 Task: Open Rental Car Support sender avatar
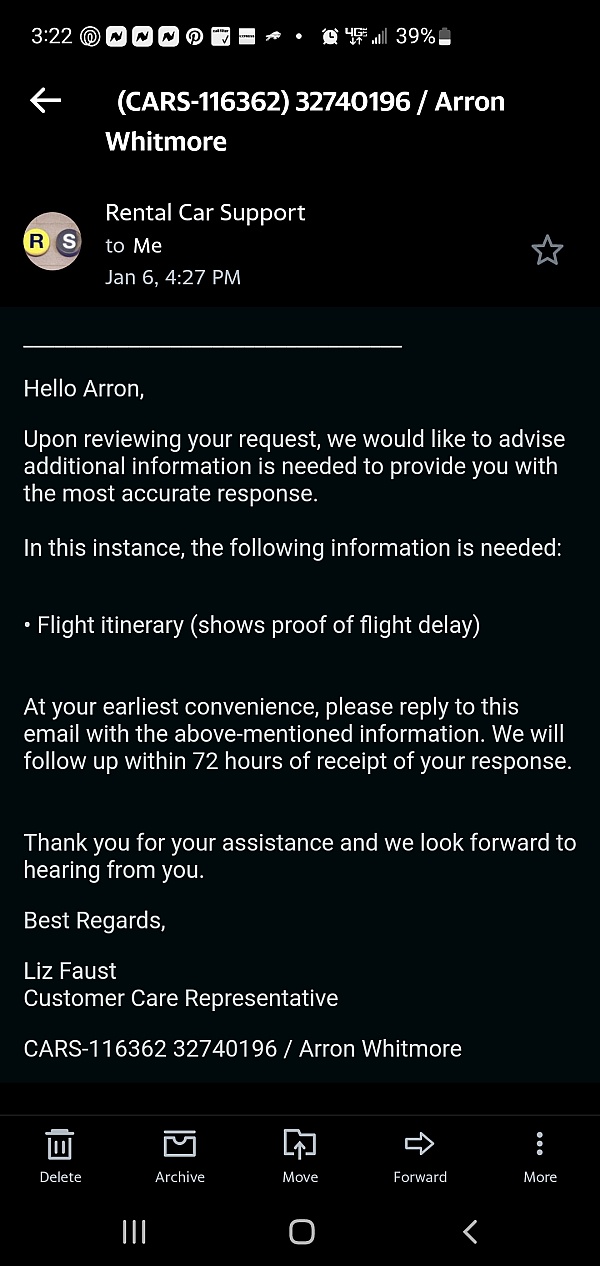[x=52, y=241]
